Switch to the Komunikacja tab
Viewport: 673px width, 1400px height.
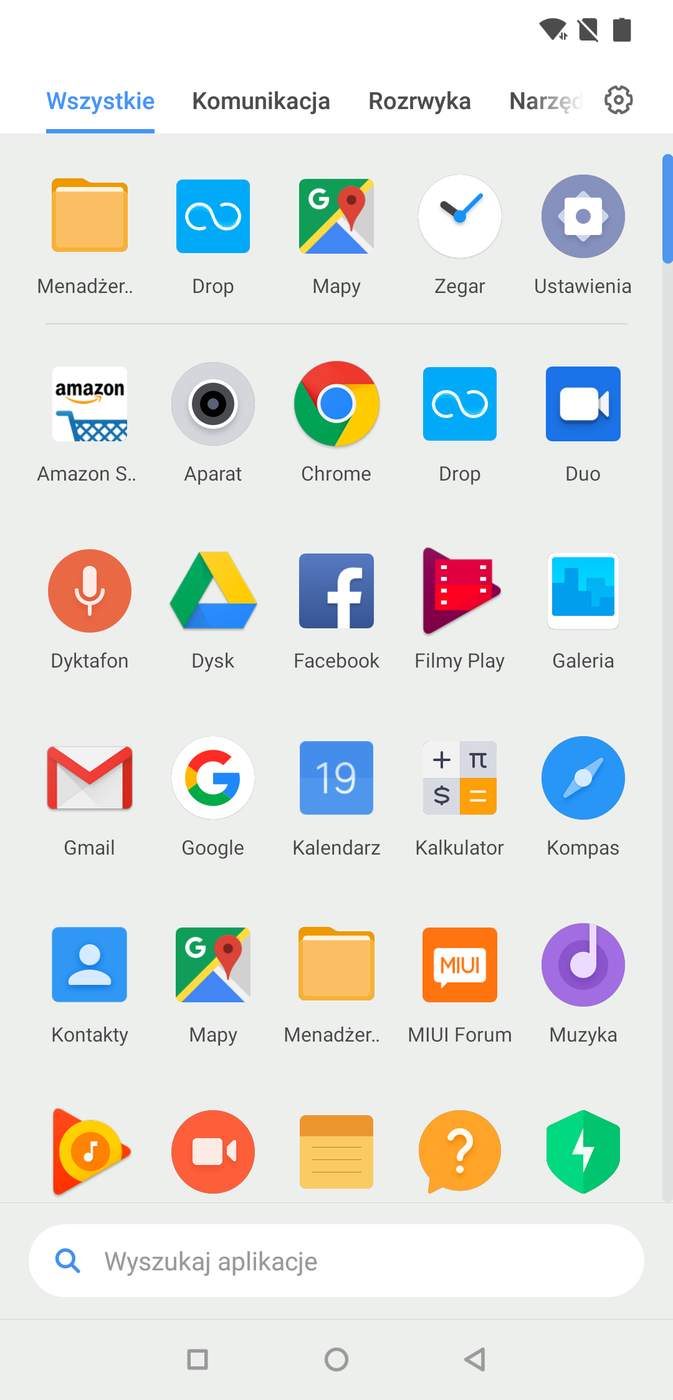pos(261,101)
